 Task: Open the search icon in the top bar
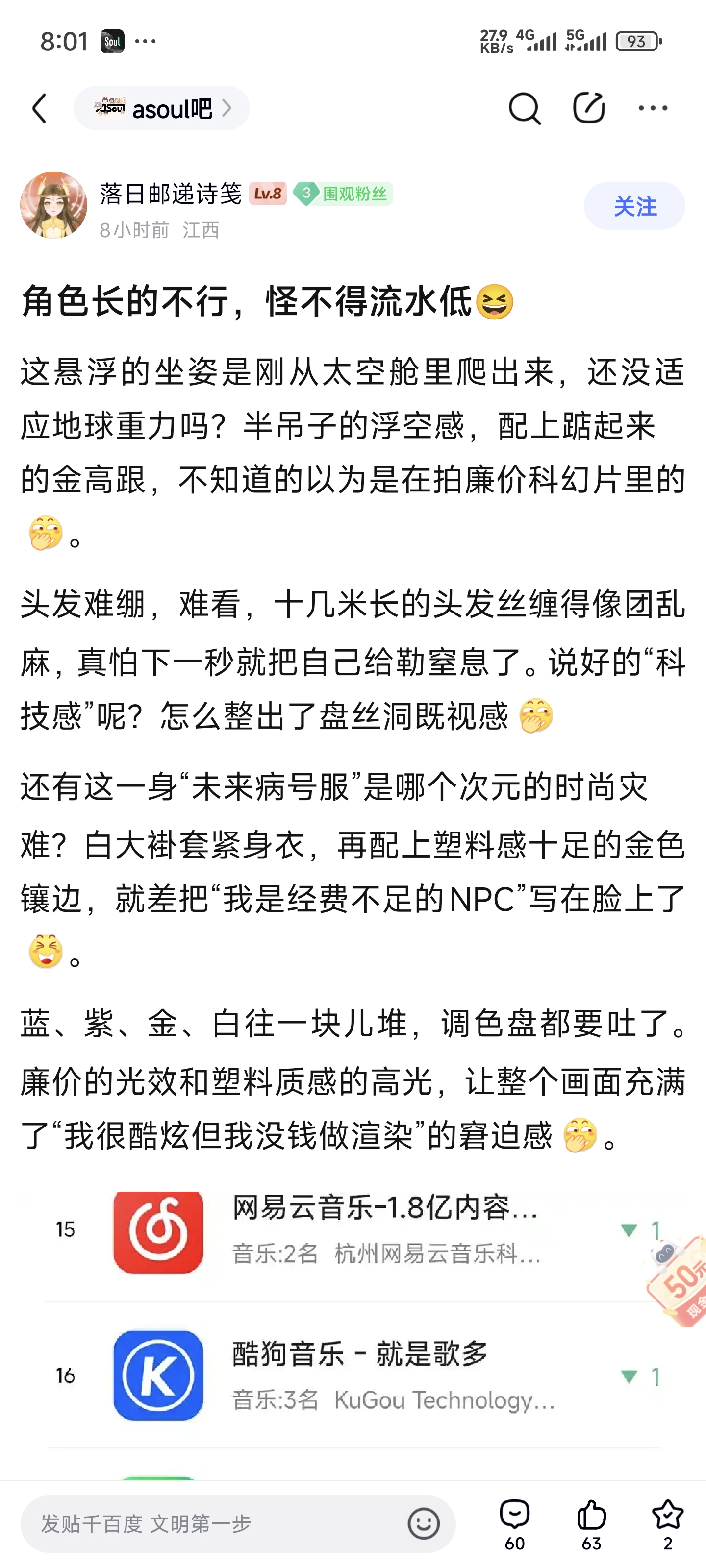click(x=524, y=108)
